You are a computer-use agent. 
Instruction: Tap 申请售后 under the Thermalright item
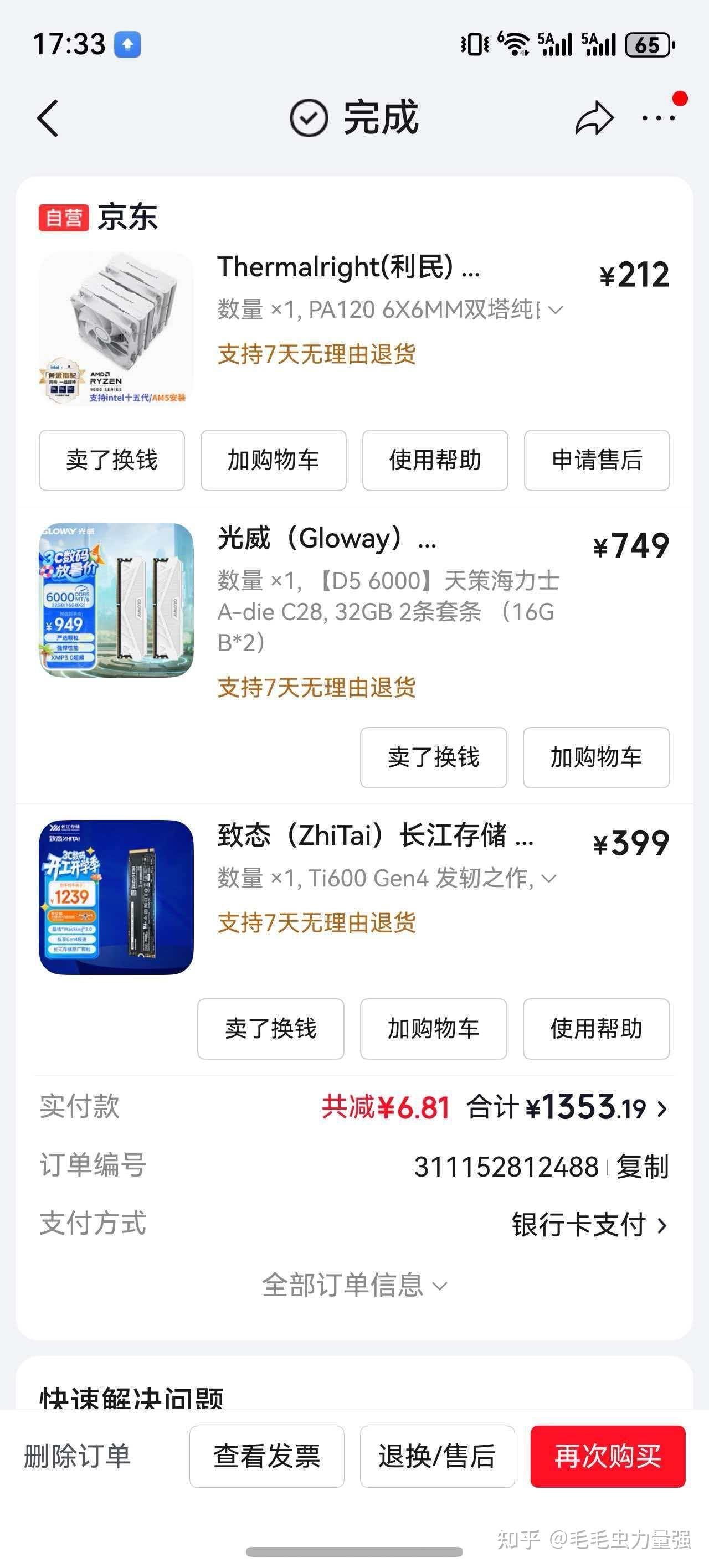tap(597, 461)
